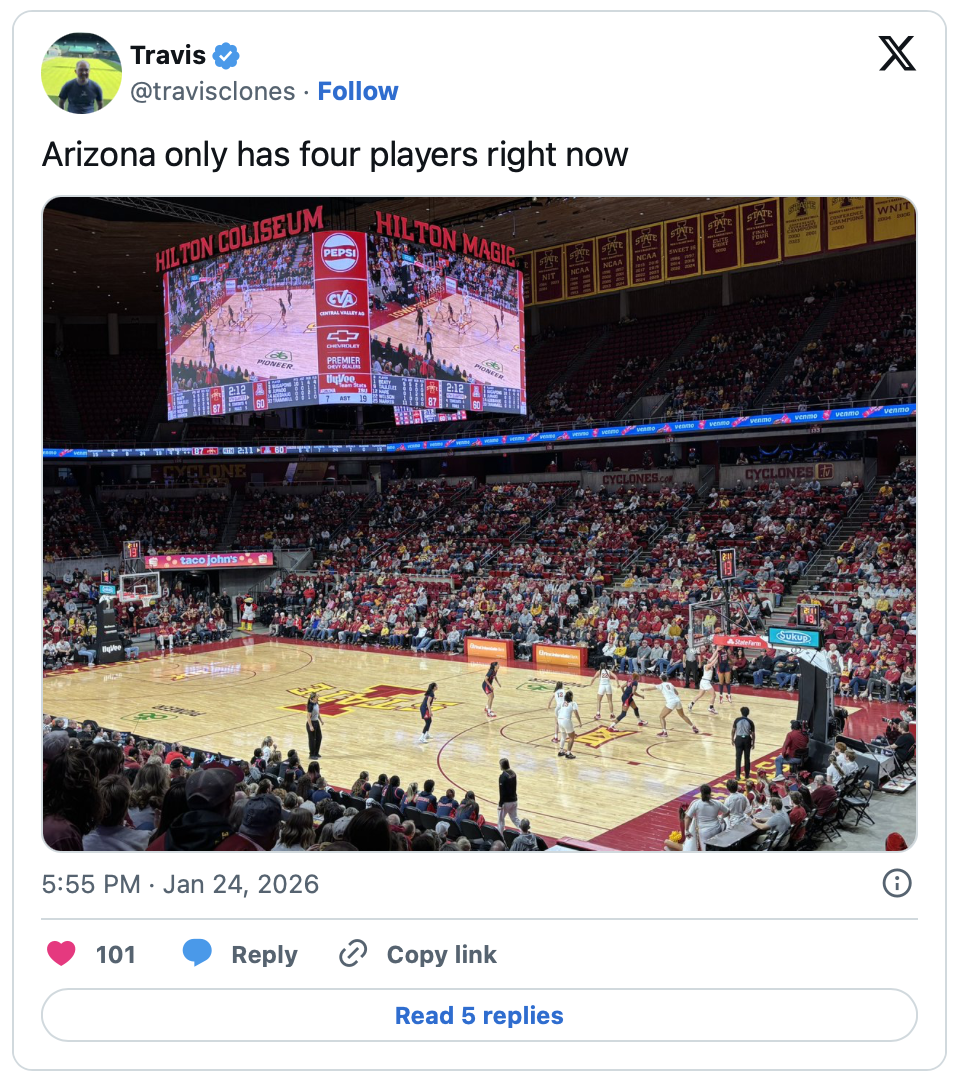The image size is (960, 1084).
Task: Open the 5:55 PM post timestamp
Action: pos(180,884)
